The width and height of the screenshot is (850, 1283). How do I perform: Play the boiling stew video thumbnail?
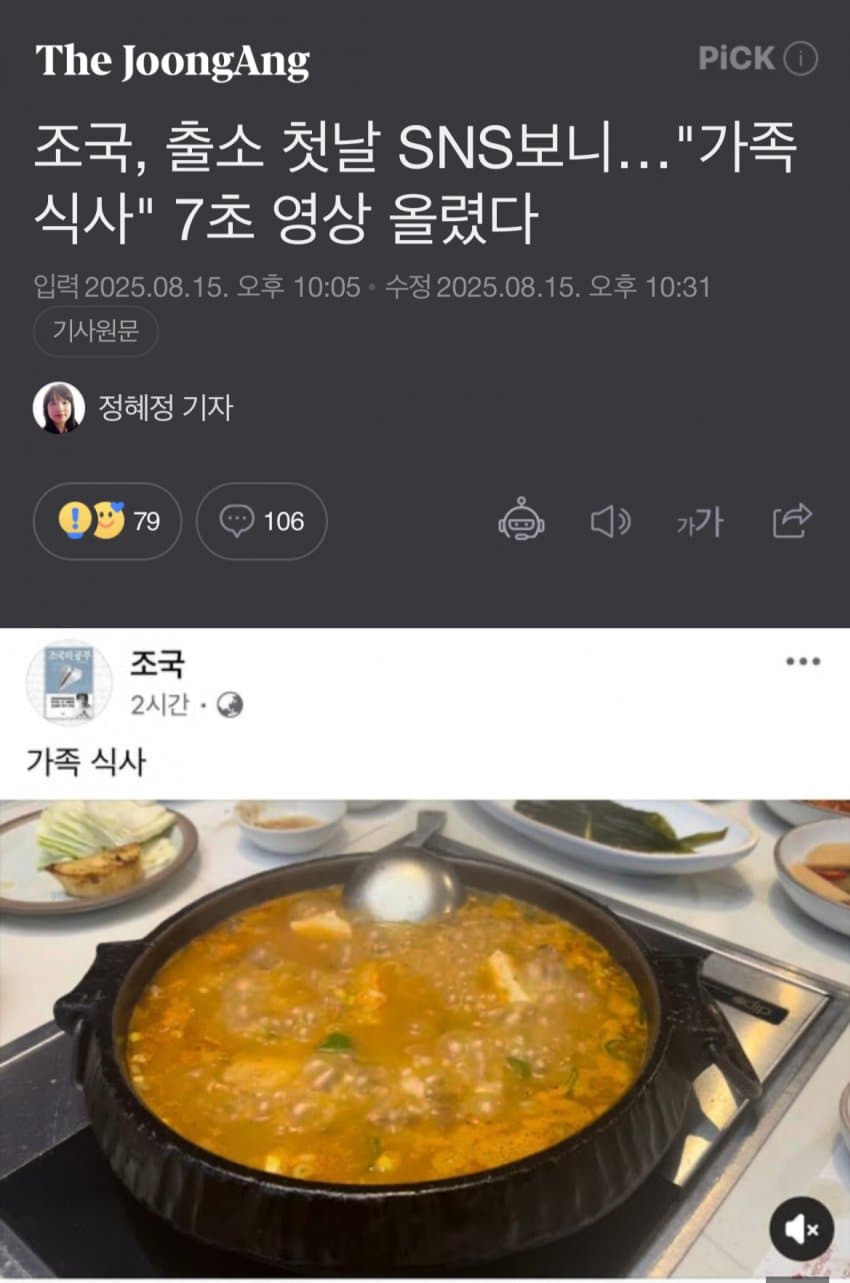(x=425, y=1030)
